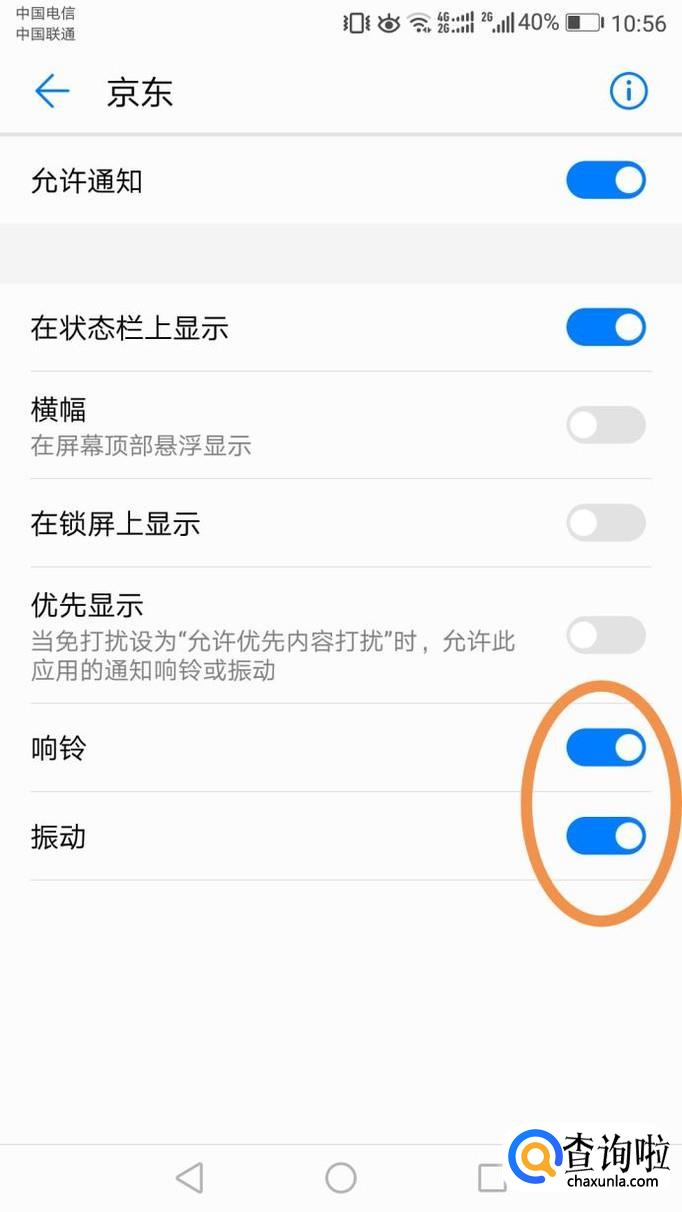Disable 在状态栏上显示 toggle
This screenshot has height=1212, width=682.
coord(606,327)
